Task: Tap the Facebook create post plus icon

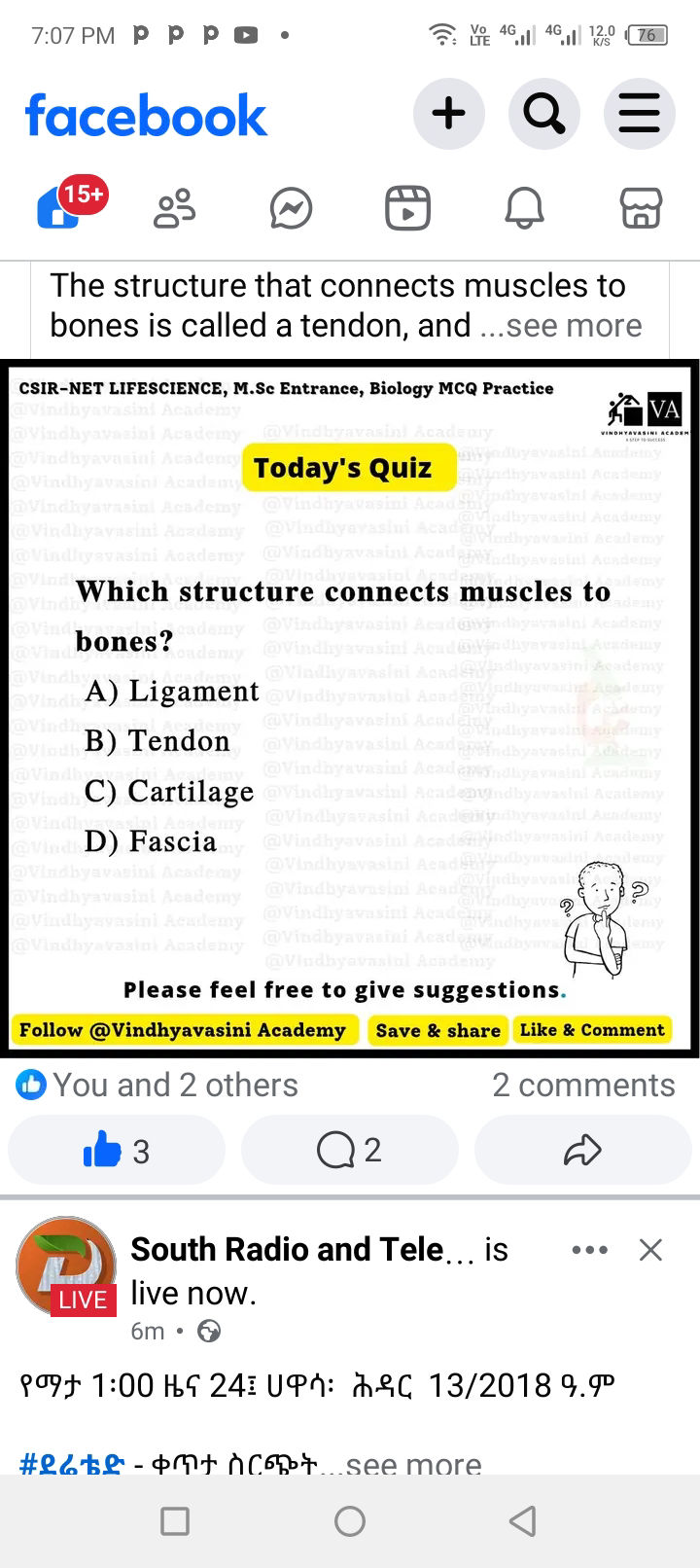Action: pyautogui.click(x=448, y=113)
